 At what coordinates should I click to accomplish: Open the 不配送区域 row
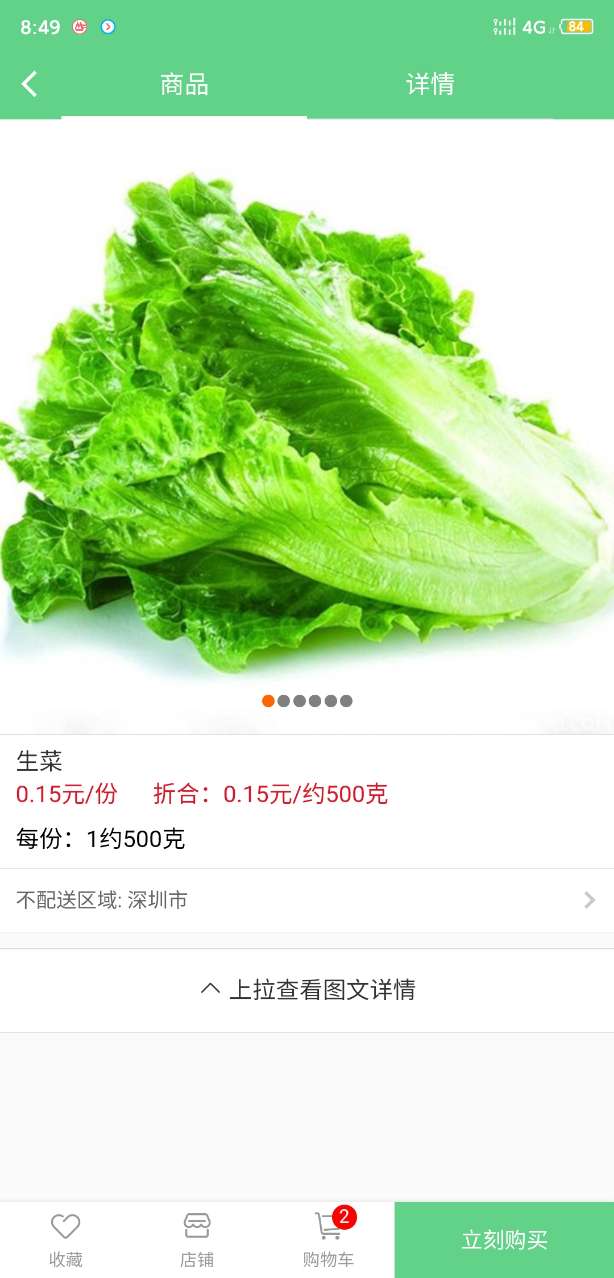[306, 900]
